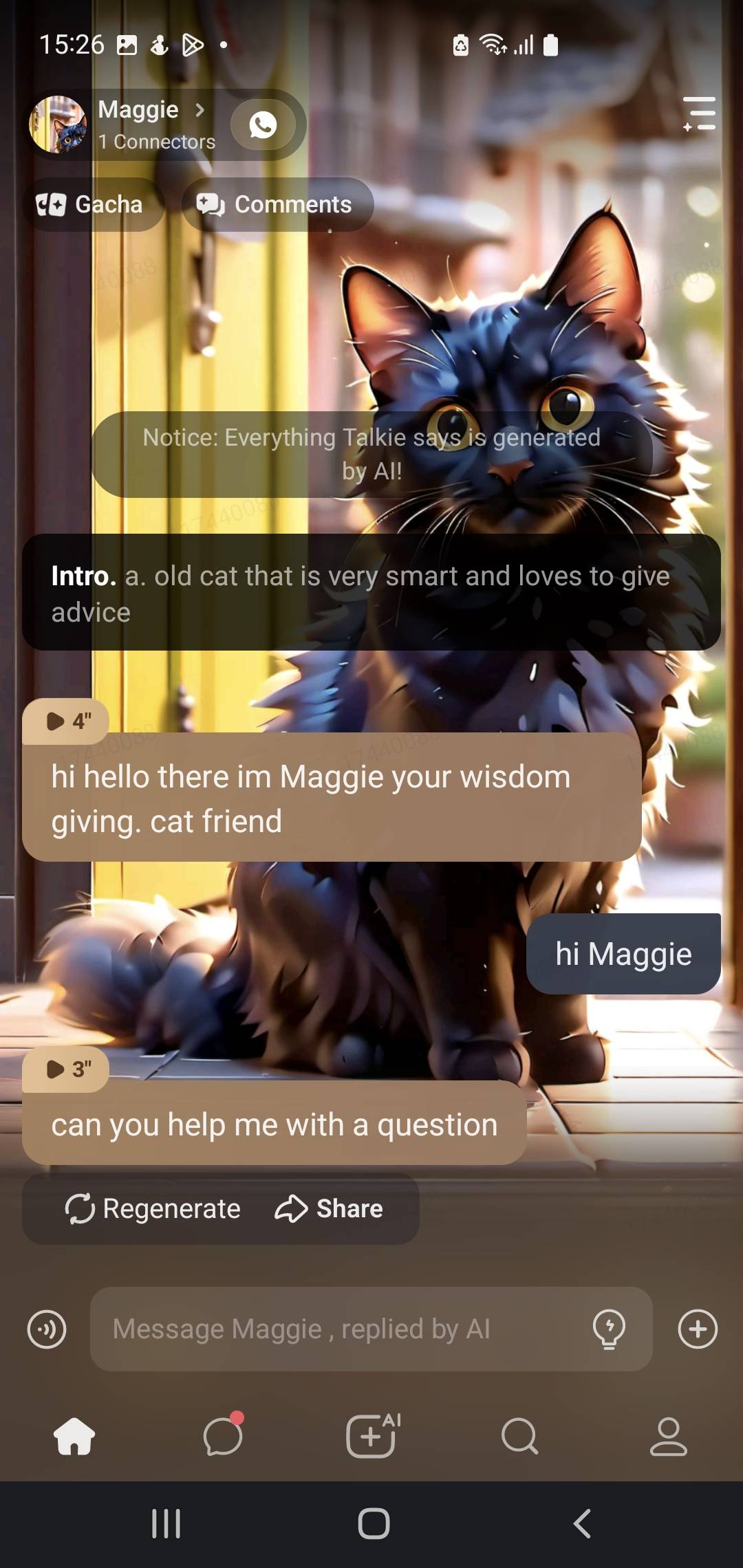The image size is (743, 1568).
Task: Open the Gacha feature
Action: tap(90, 204)
